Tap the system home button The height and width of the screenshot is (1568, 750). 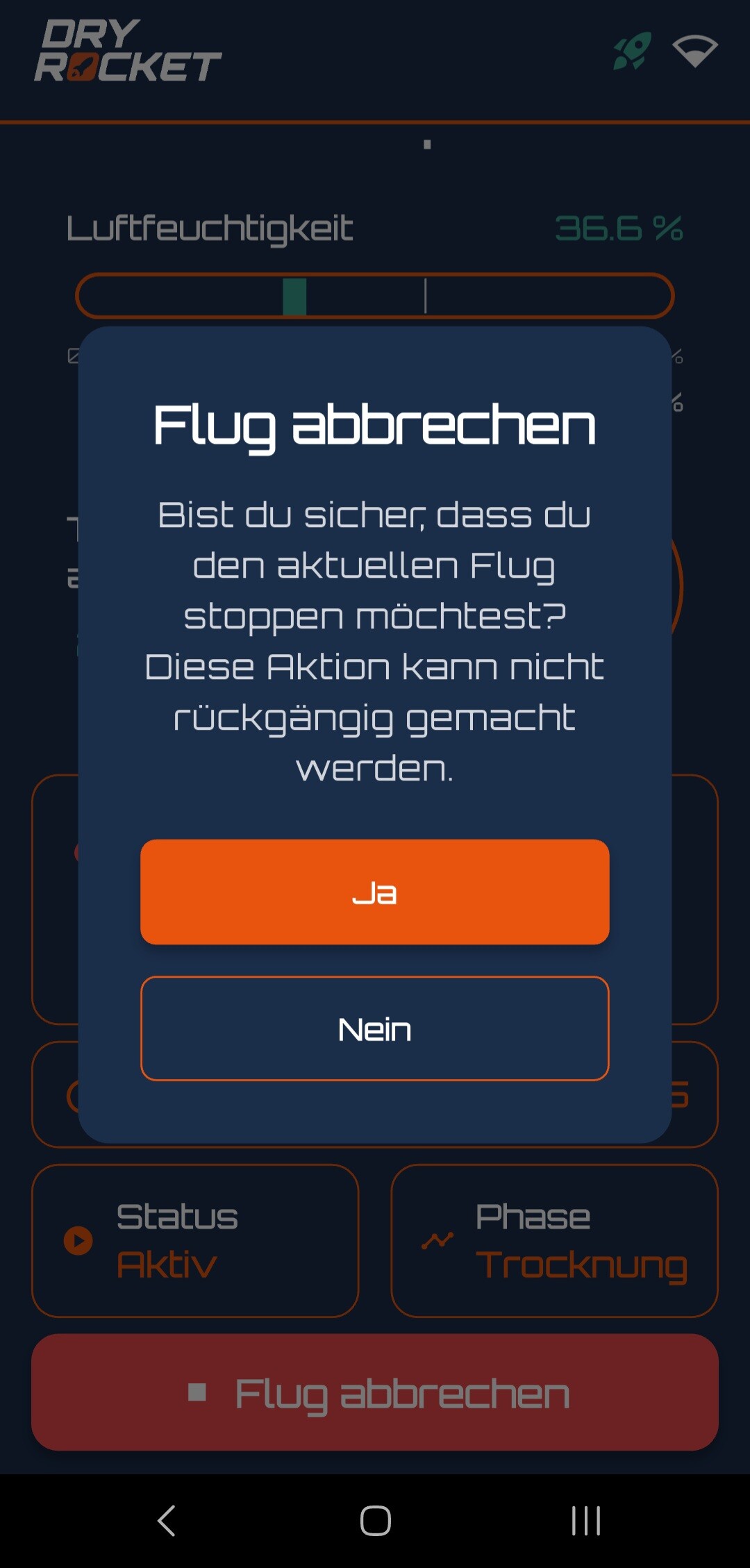[x=375, y=1521]
